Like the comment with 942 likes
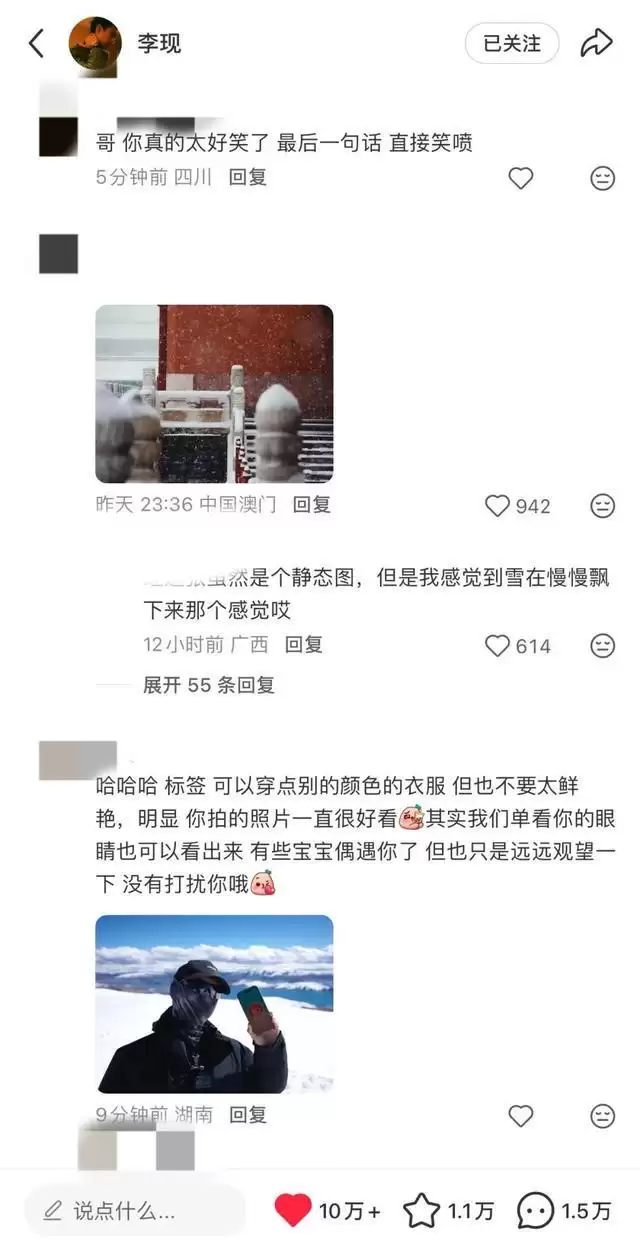Viewport: 640px width, 1249px height. [498, 506]
